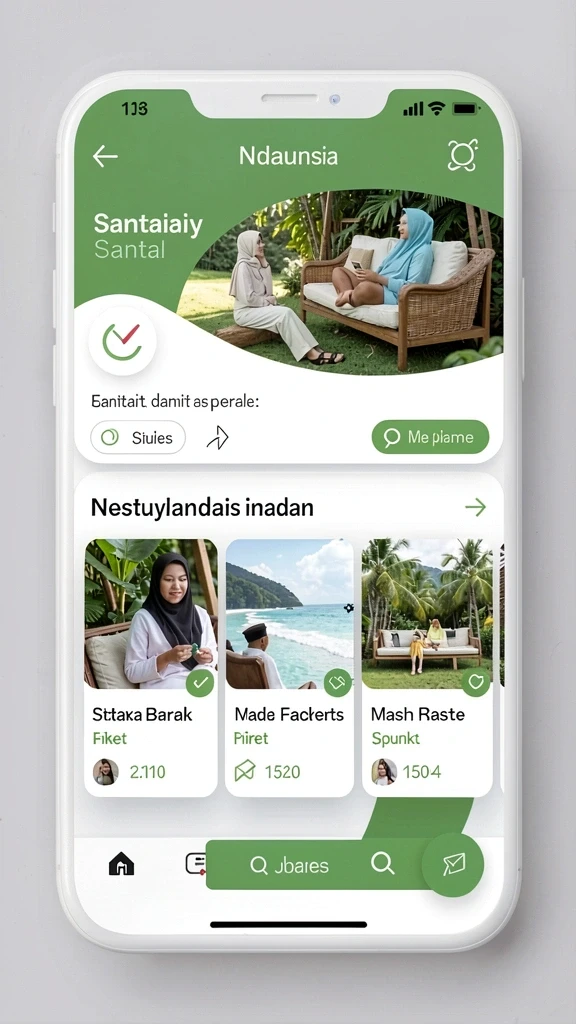The image size is (576, 1024).
Task: Switch to the Home tab
Action: [121, 864]
